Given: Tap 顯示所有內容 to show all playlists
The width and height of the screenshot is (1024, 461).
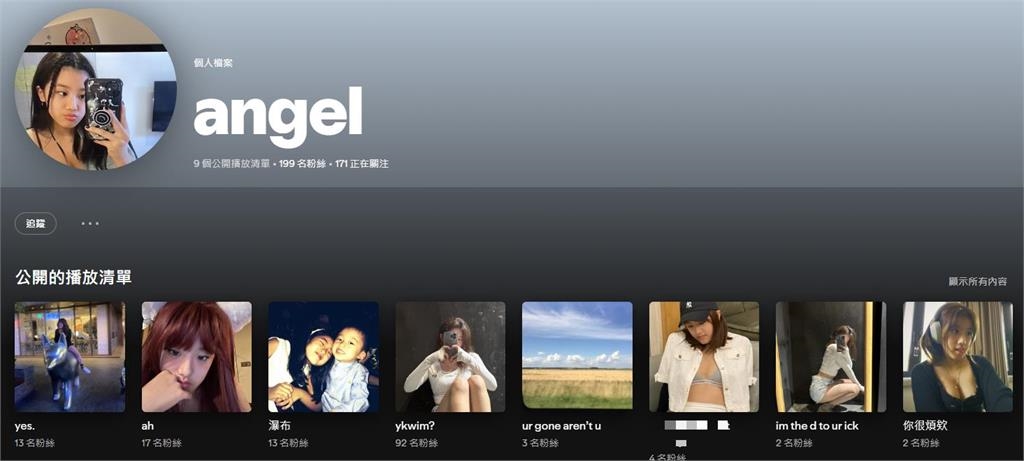Looking at the screenshot, I should (x=977, y=282).
